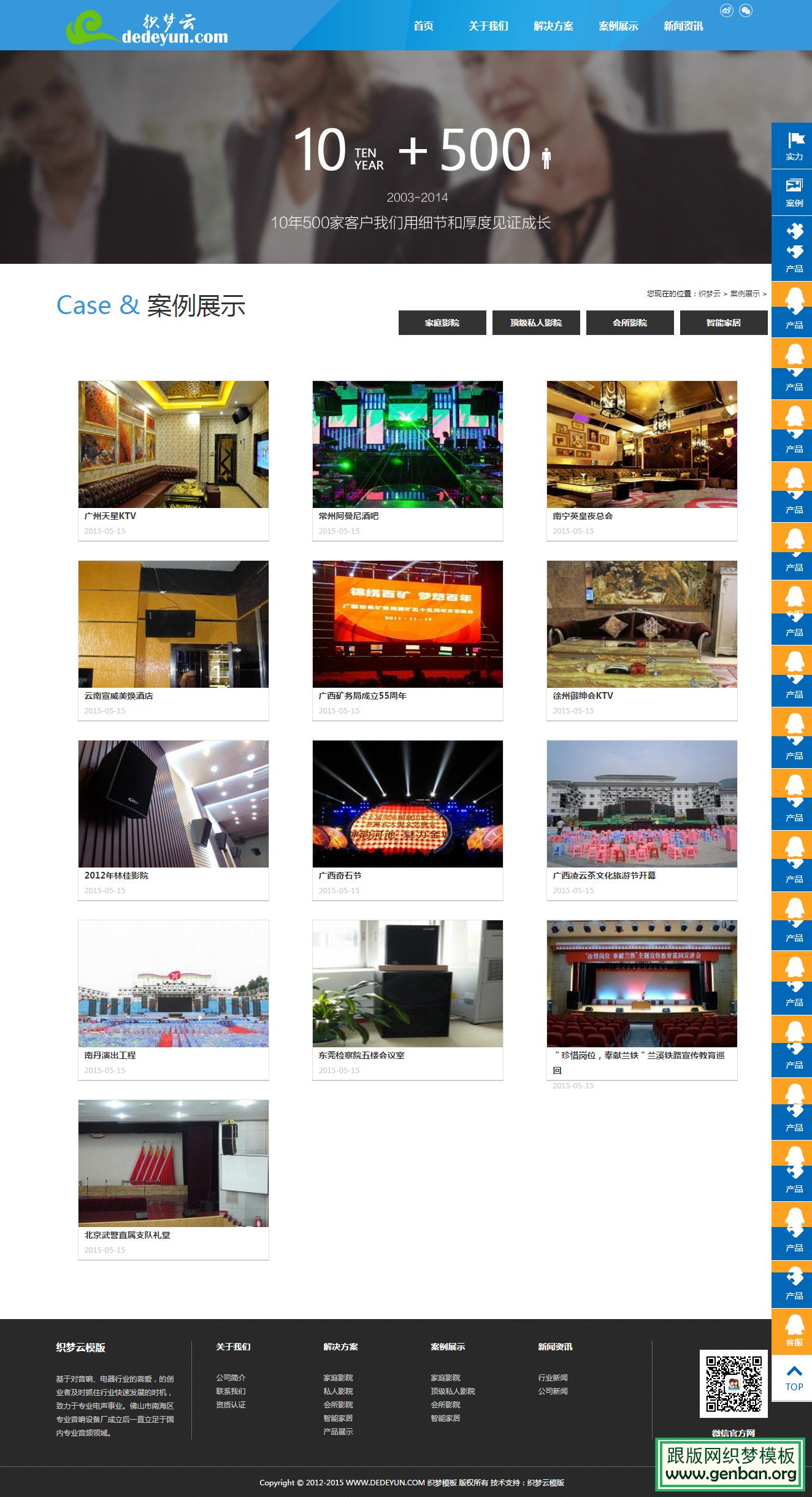Open 新闻资讯 in the top navigation

tap(683, 26)
